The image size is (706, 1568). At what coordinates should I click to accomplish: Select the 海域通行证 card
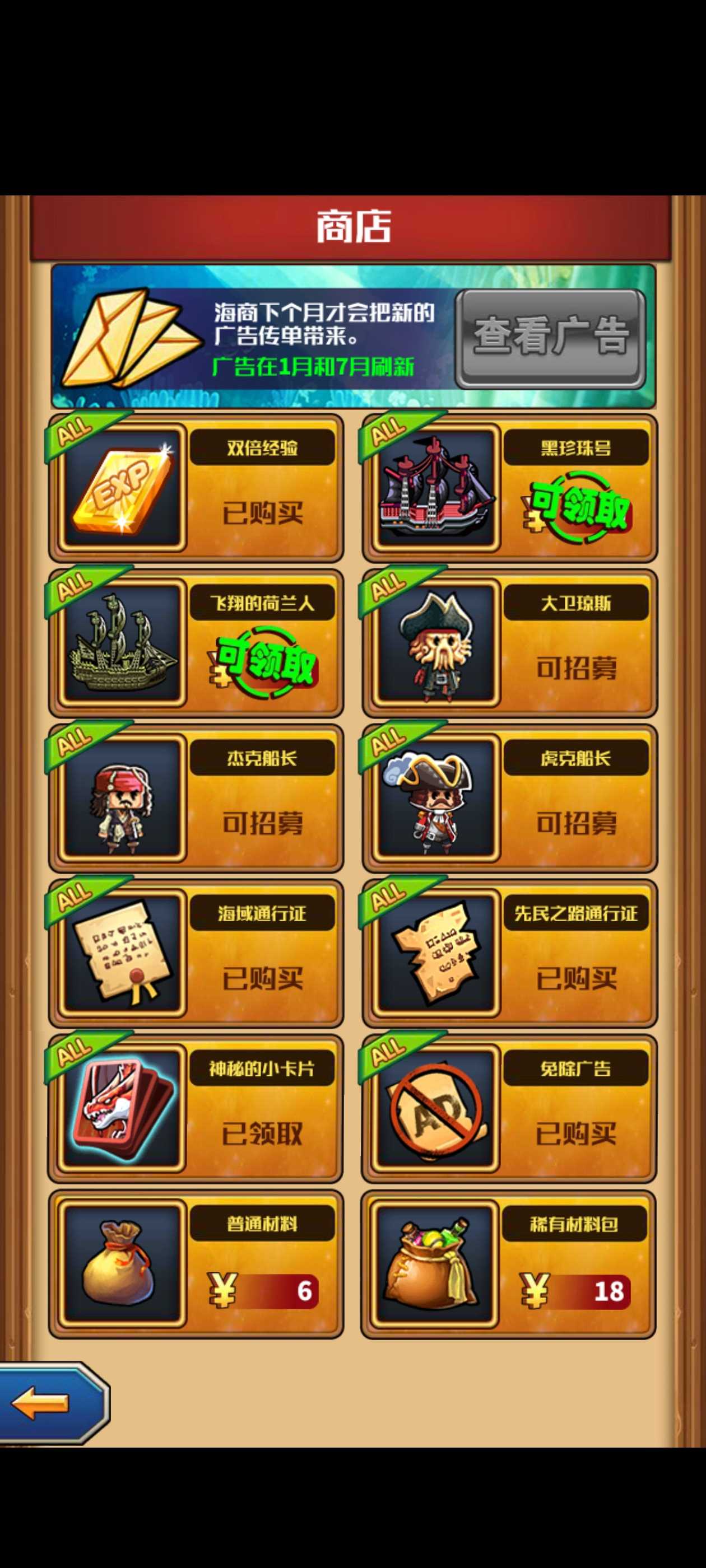[x=196, y=953]
